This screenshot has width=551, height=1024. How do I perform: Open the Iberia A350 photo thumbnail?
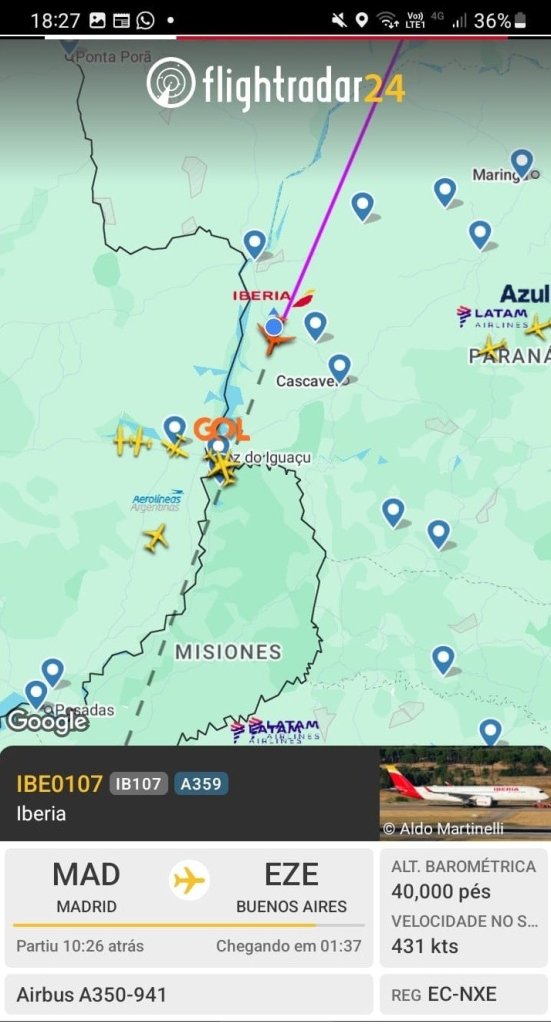[x=465, y=793]
